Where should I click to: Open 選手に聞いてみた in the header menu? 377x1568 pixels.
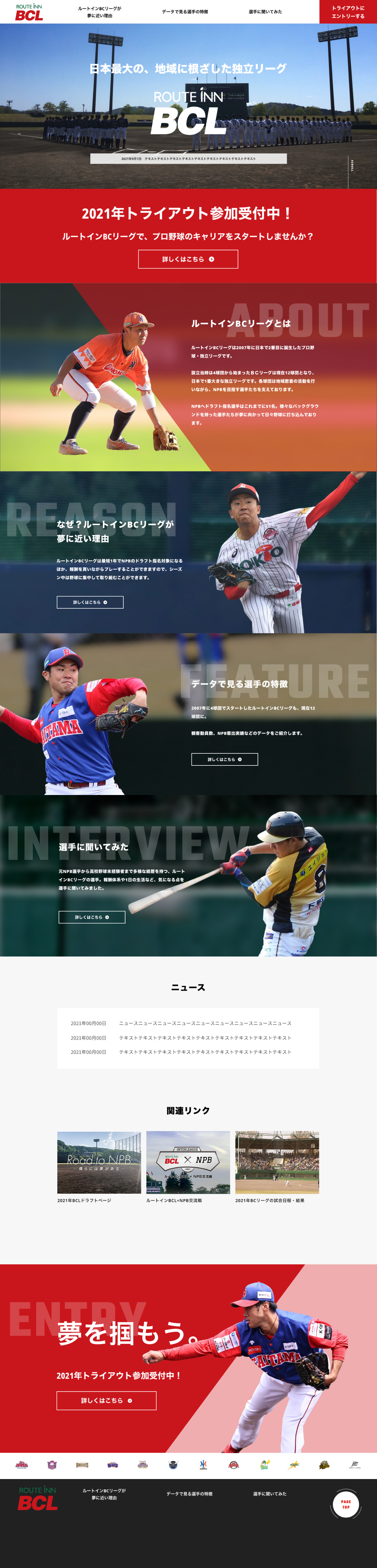[x=265, y=11]
